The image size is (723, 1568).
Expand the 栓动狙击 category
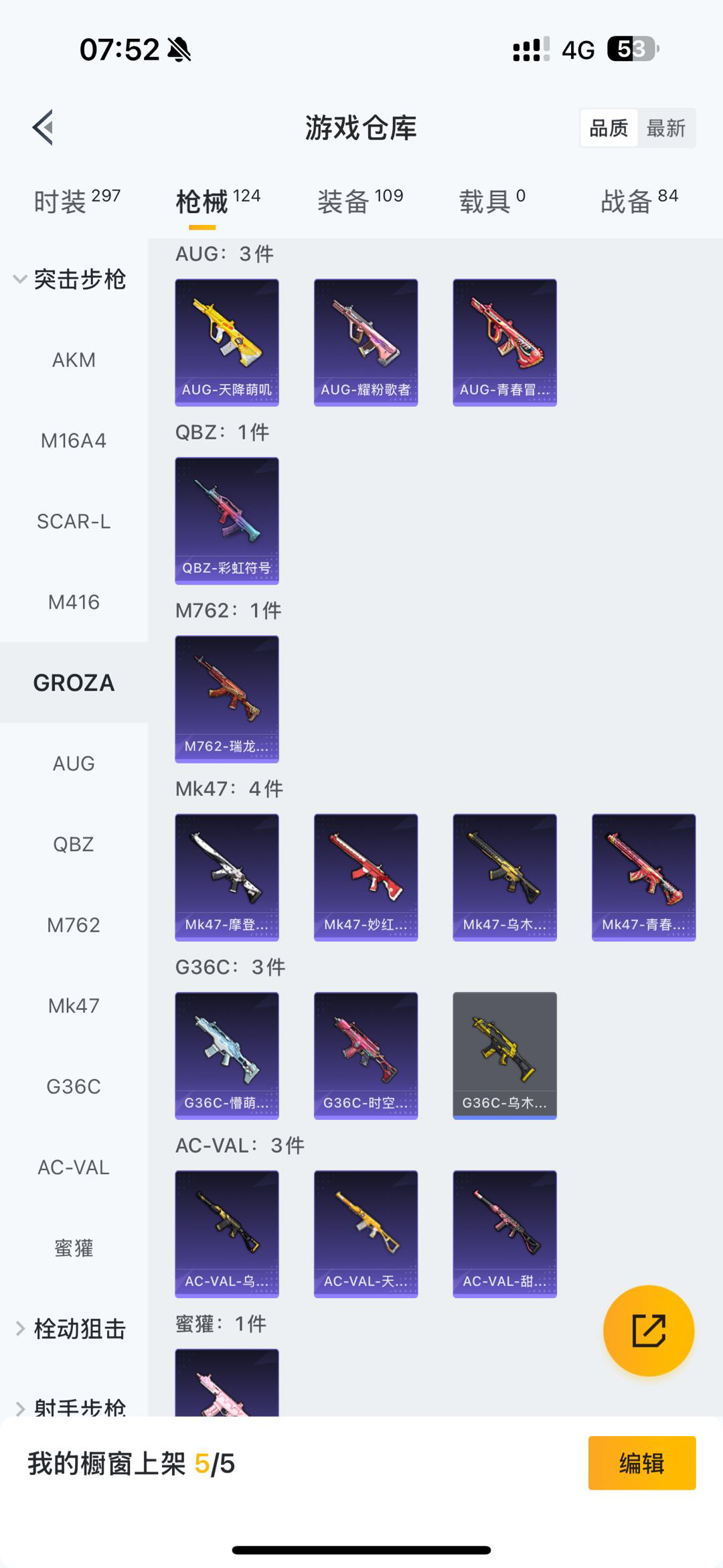click(70, 1329)
